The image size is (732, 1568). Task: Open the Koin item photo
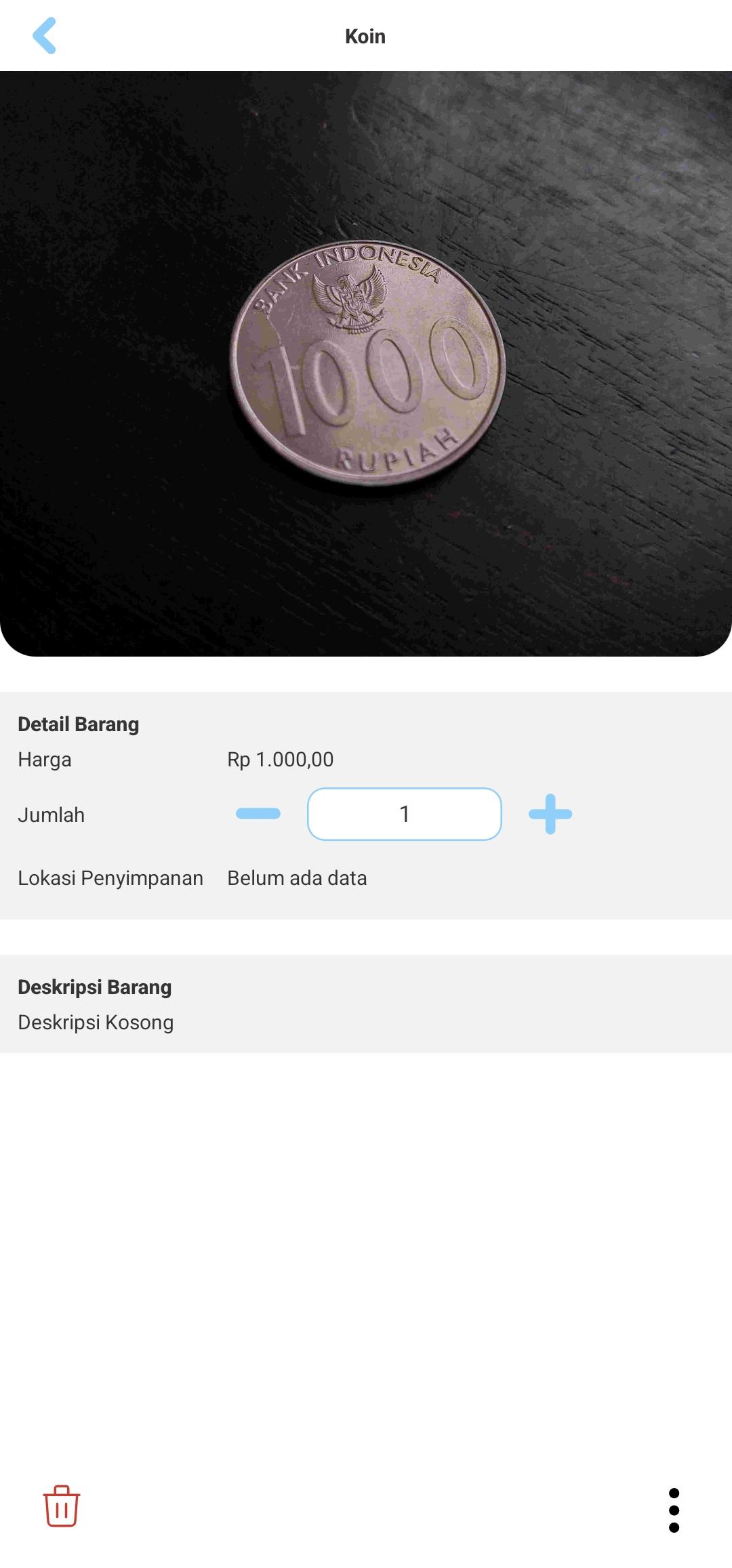[366, 364]
